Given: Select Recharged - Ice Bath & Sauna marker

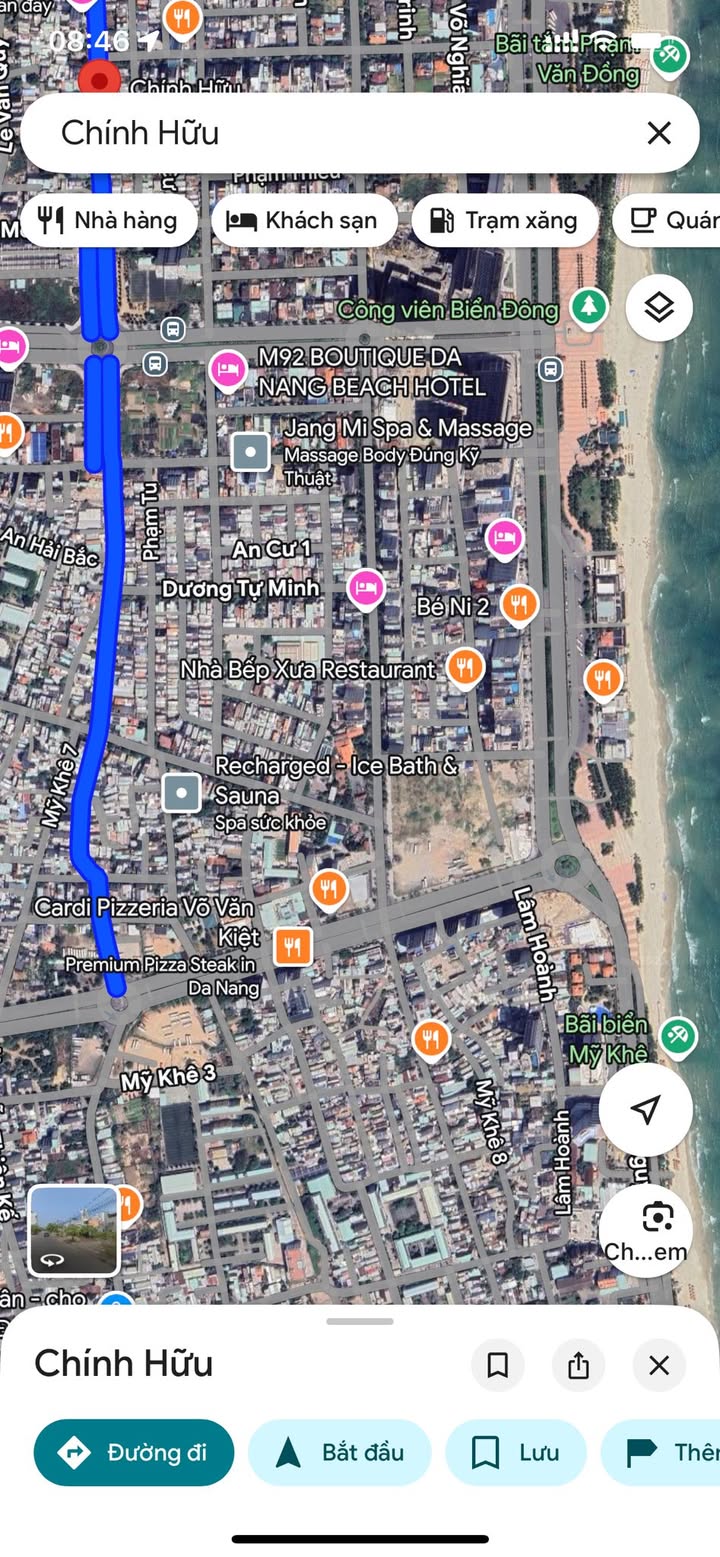Looking at the screenshot, I should click(182, 794).
